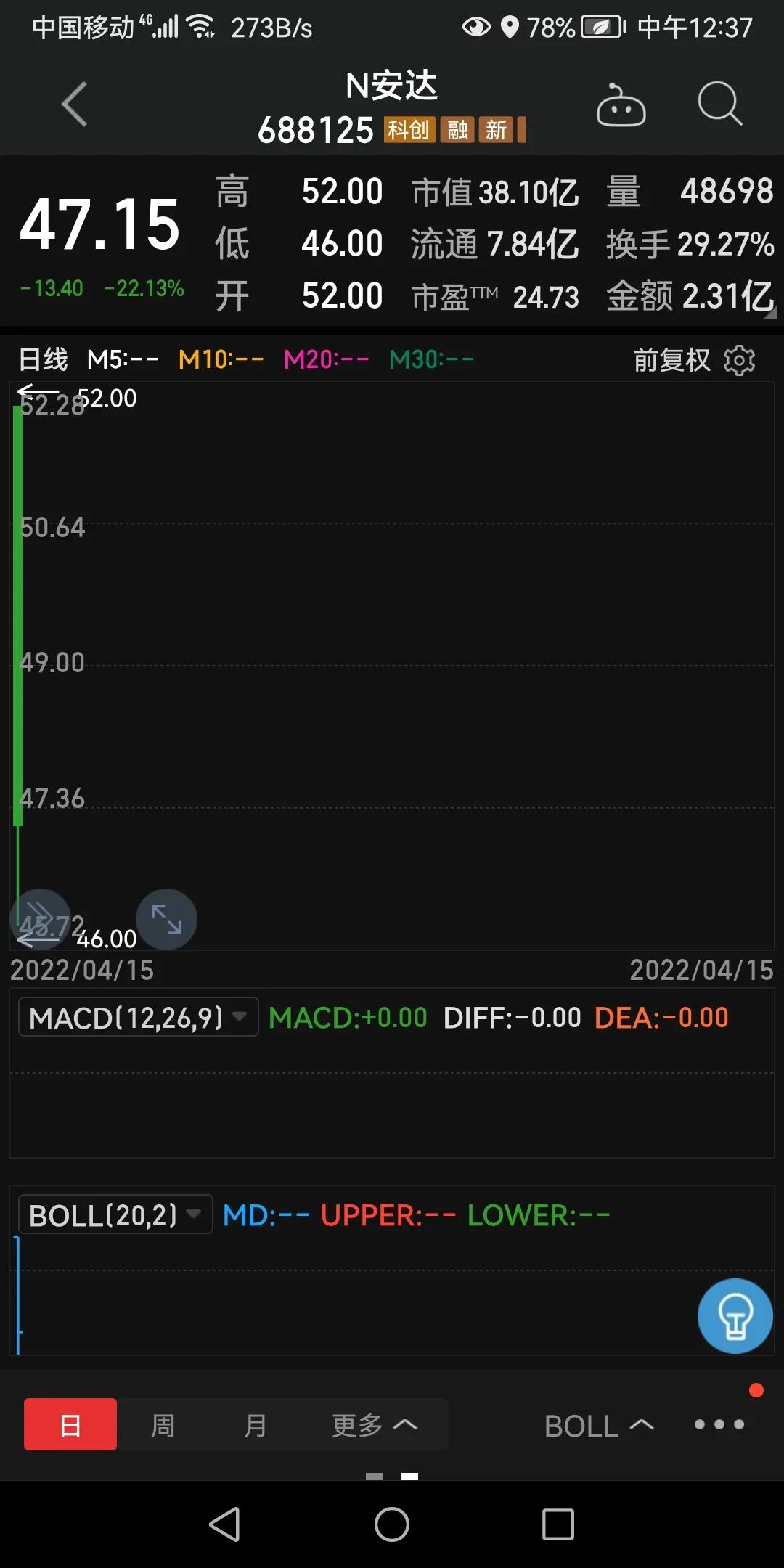Viewport: 784px width, 1568px height.
Task: Open stock search
Action: click(719, 105)
